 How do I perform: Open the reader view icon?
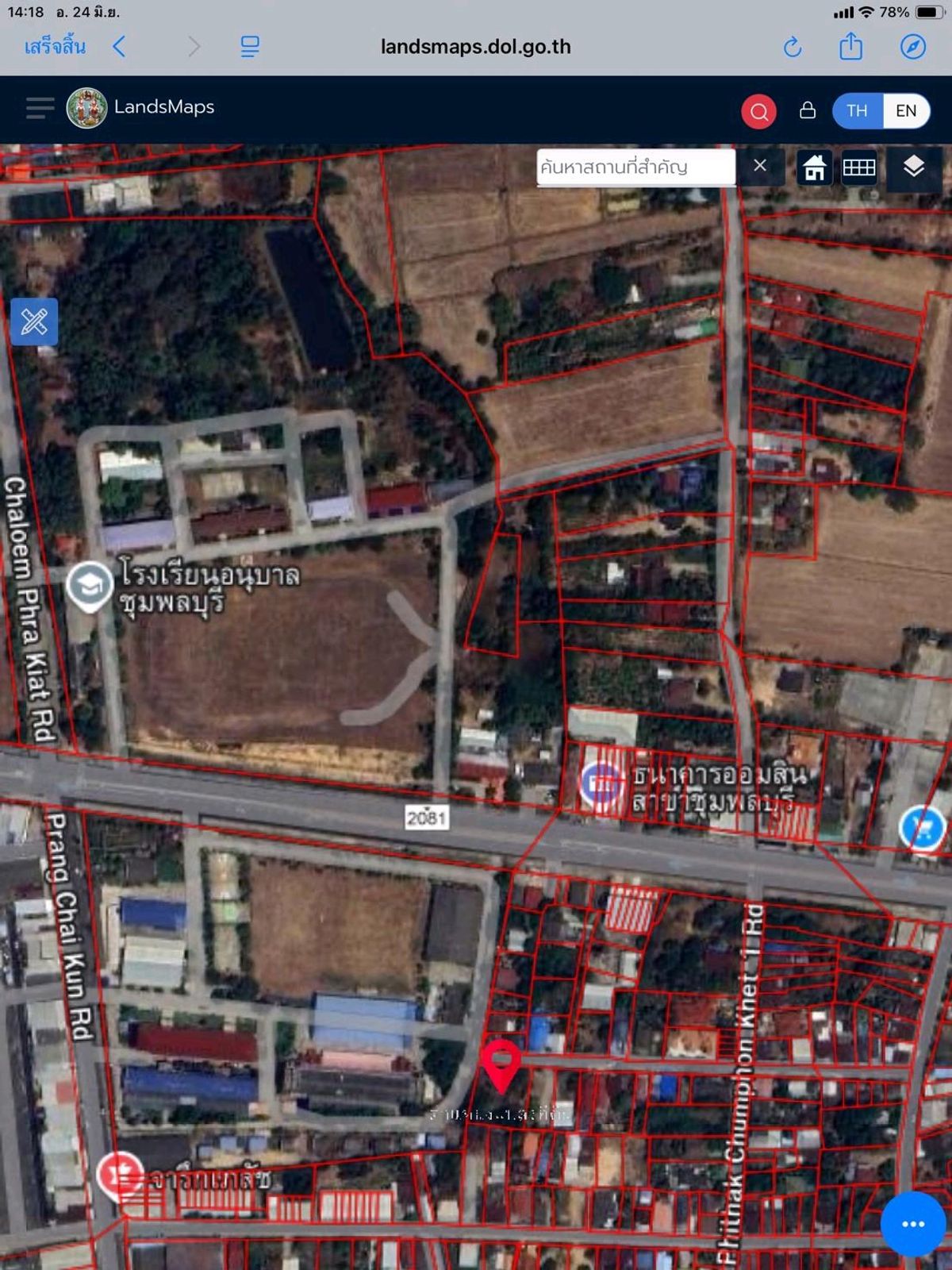click(x=250, y=47)
